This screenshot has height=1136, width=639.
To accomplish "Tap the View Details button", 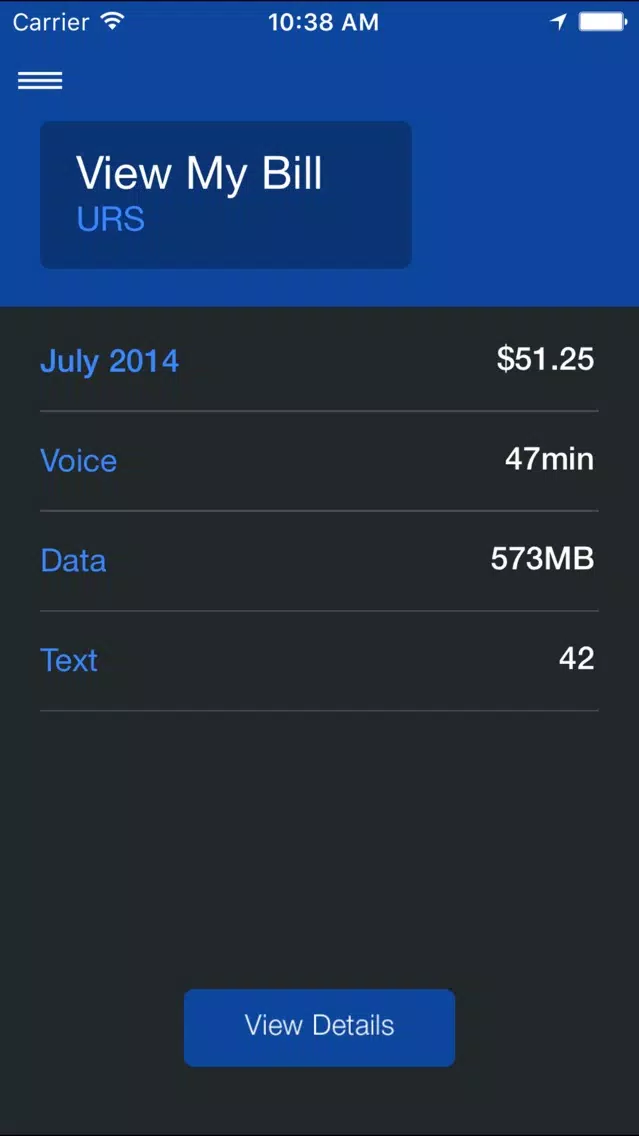I will pyautogui.click(x=320, y=1027).
